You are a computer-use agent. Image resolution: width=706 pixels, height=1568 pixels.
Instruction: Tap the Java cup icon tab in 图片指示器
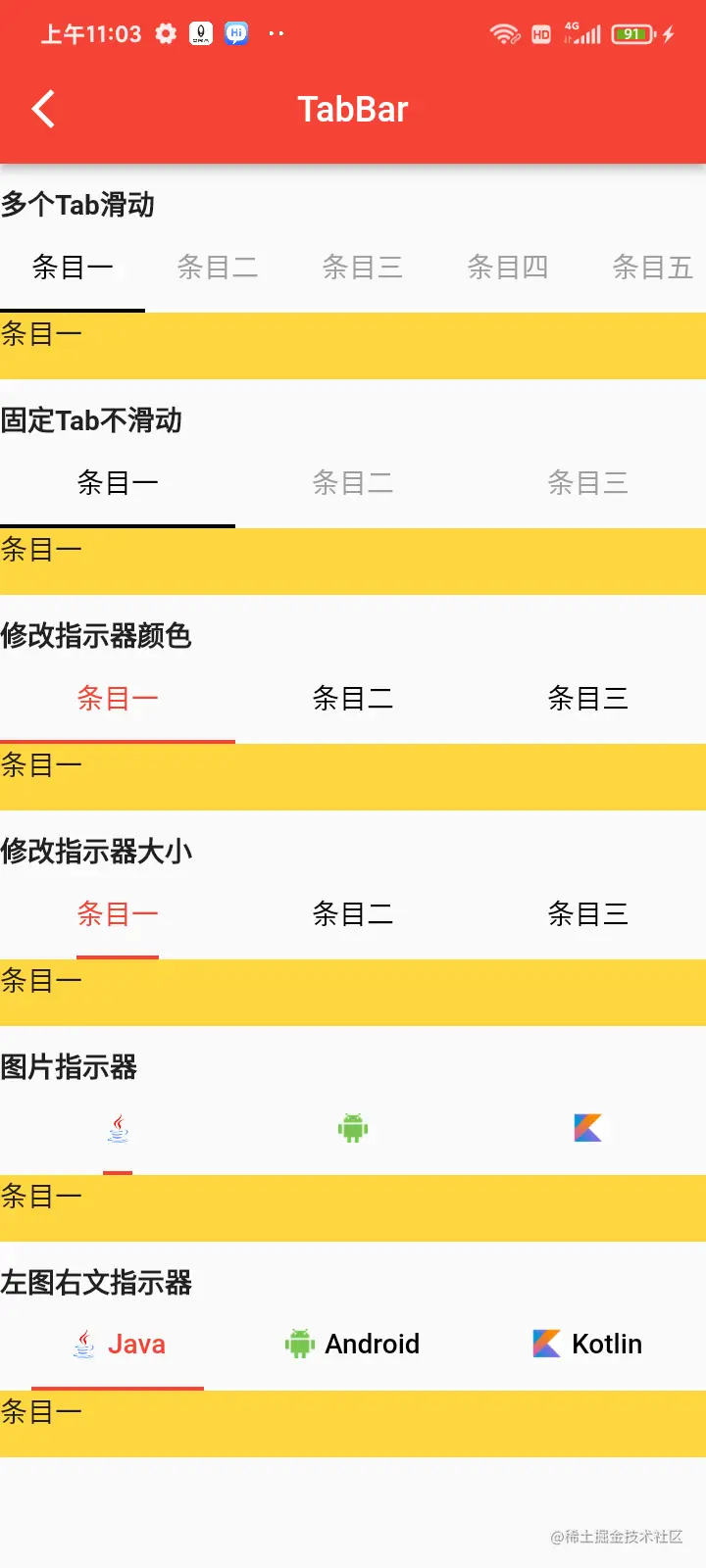(x=118, y=1129)
